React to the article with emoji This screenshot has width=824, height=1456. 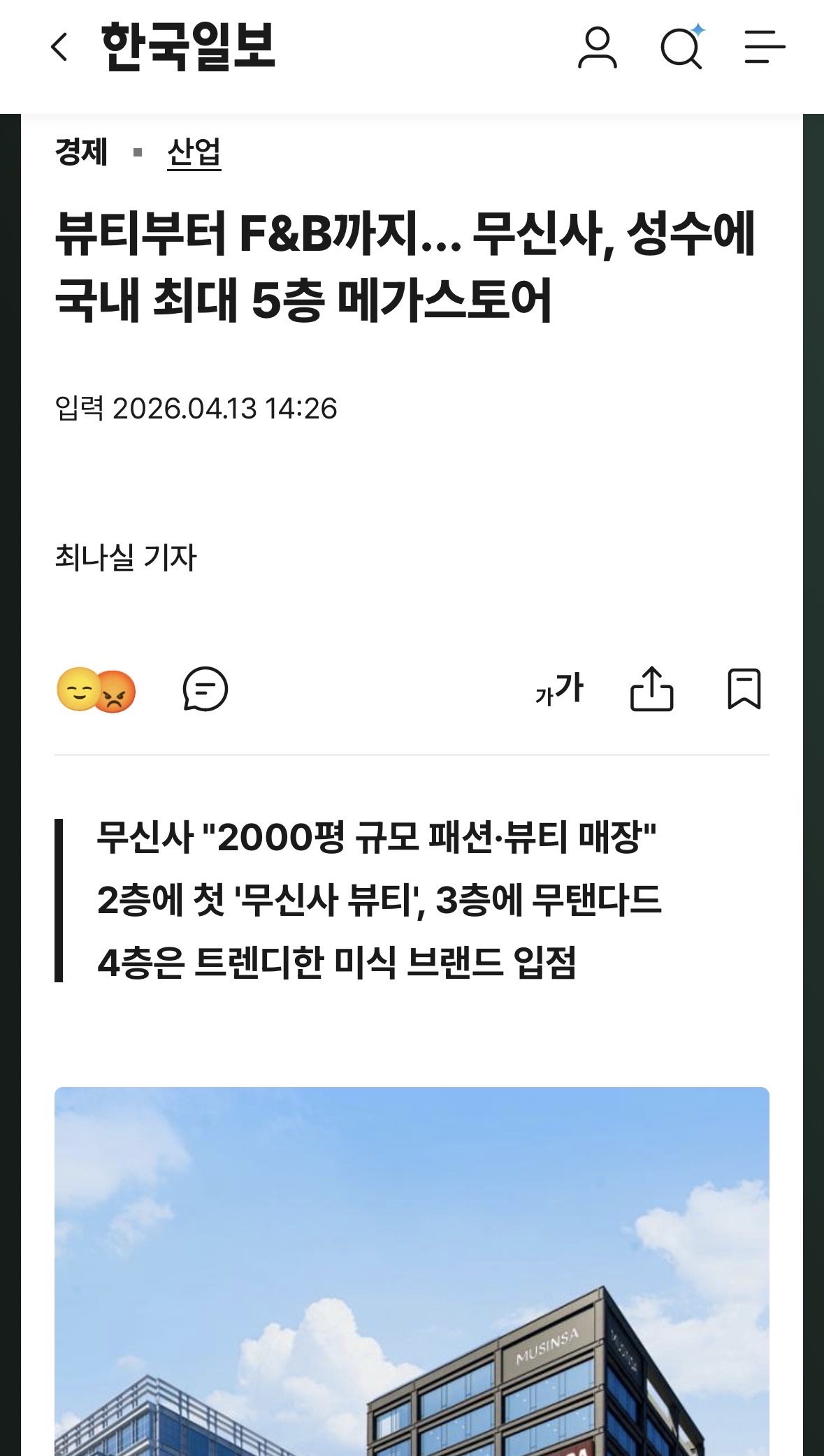(x=96, y=690)
